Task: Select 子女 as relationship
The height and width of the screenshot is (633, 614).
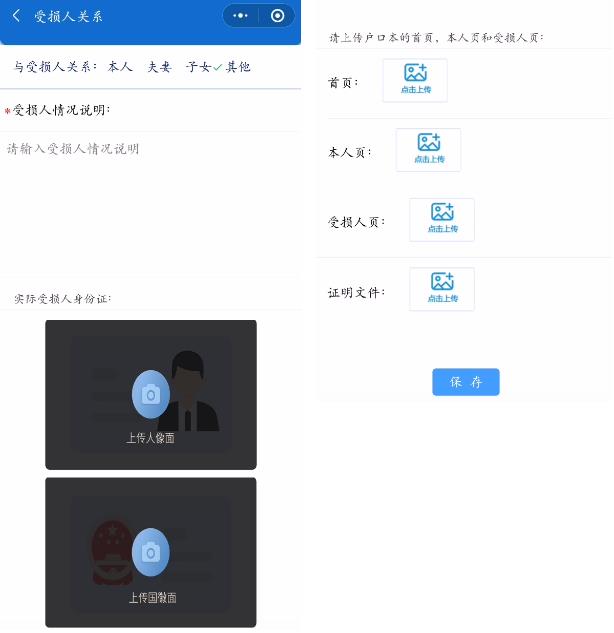Action: pyautogui.click(x=198, y=67)
